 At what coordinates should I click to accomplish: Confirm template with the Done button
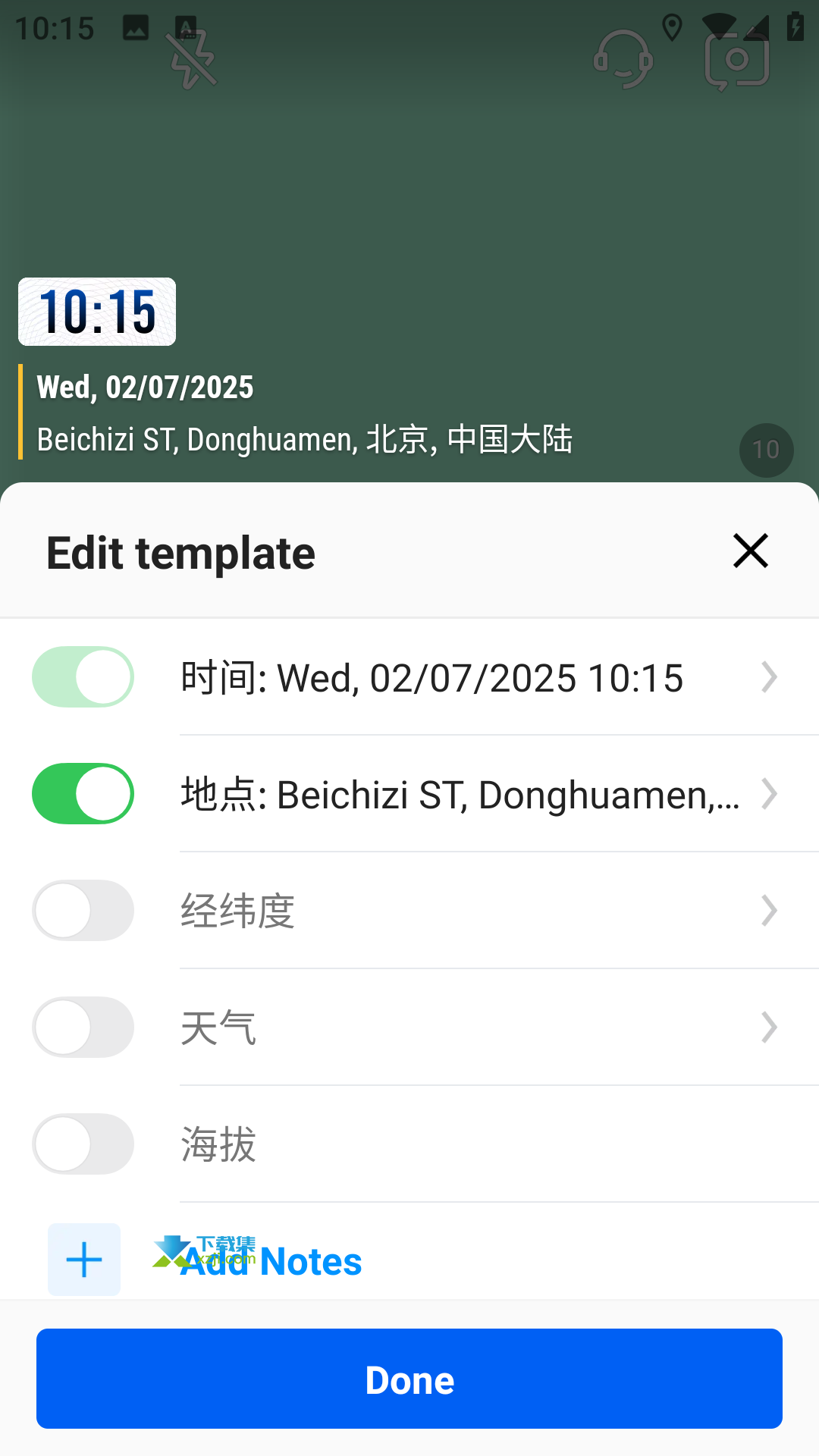pyautogui.click(x=409, y=1379)
